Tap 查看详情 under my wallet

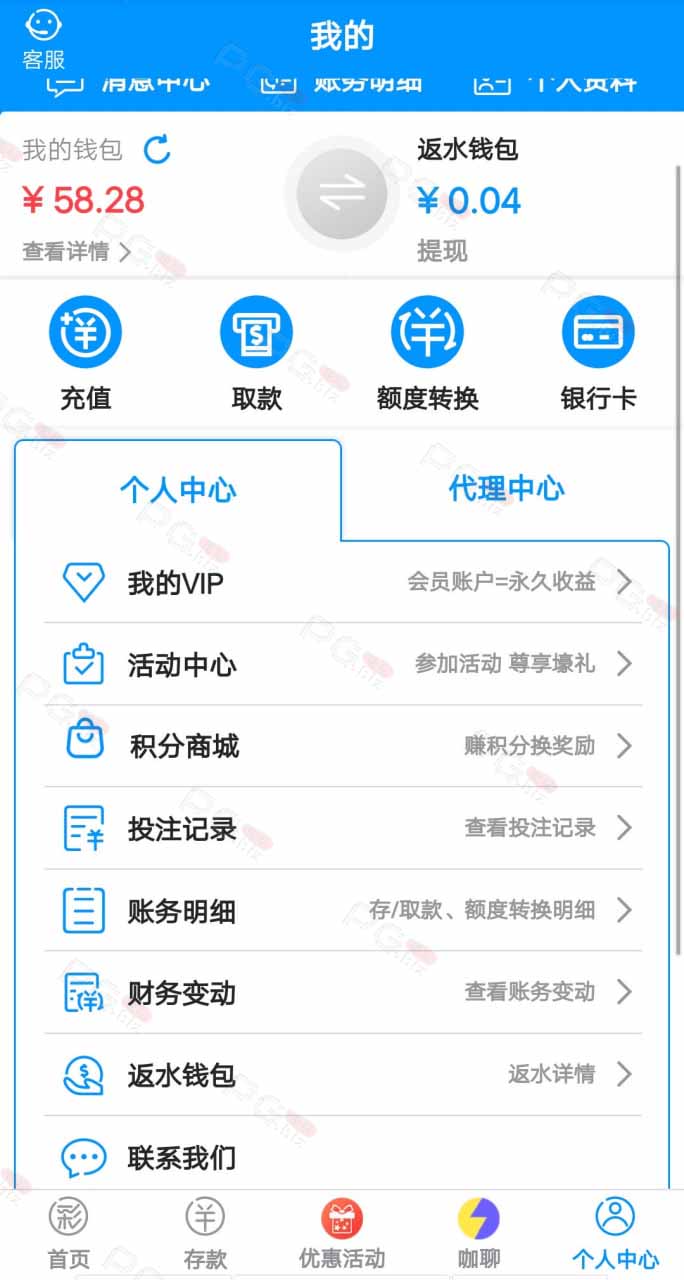click(x=77, y=252)
